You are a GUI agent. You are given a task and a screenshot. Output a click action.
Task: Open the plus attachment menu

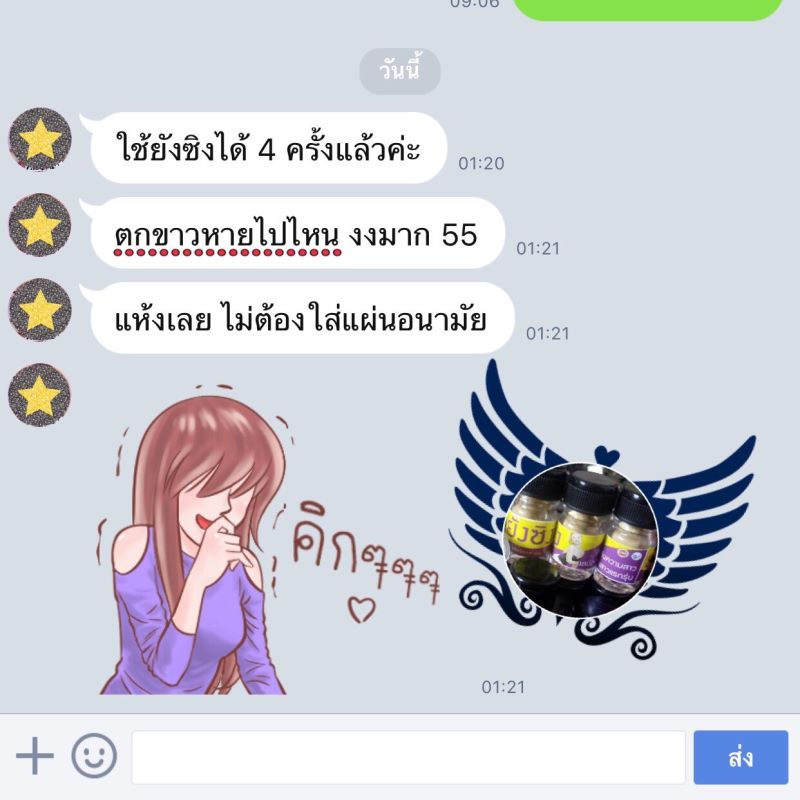pyautogui.click(x=35, y=757)
